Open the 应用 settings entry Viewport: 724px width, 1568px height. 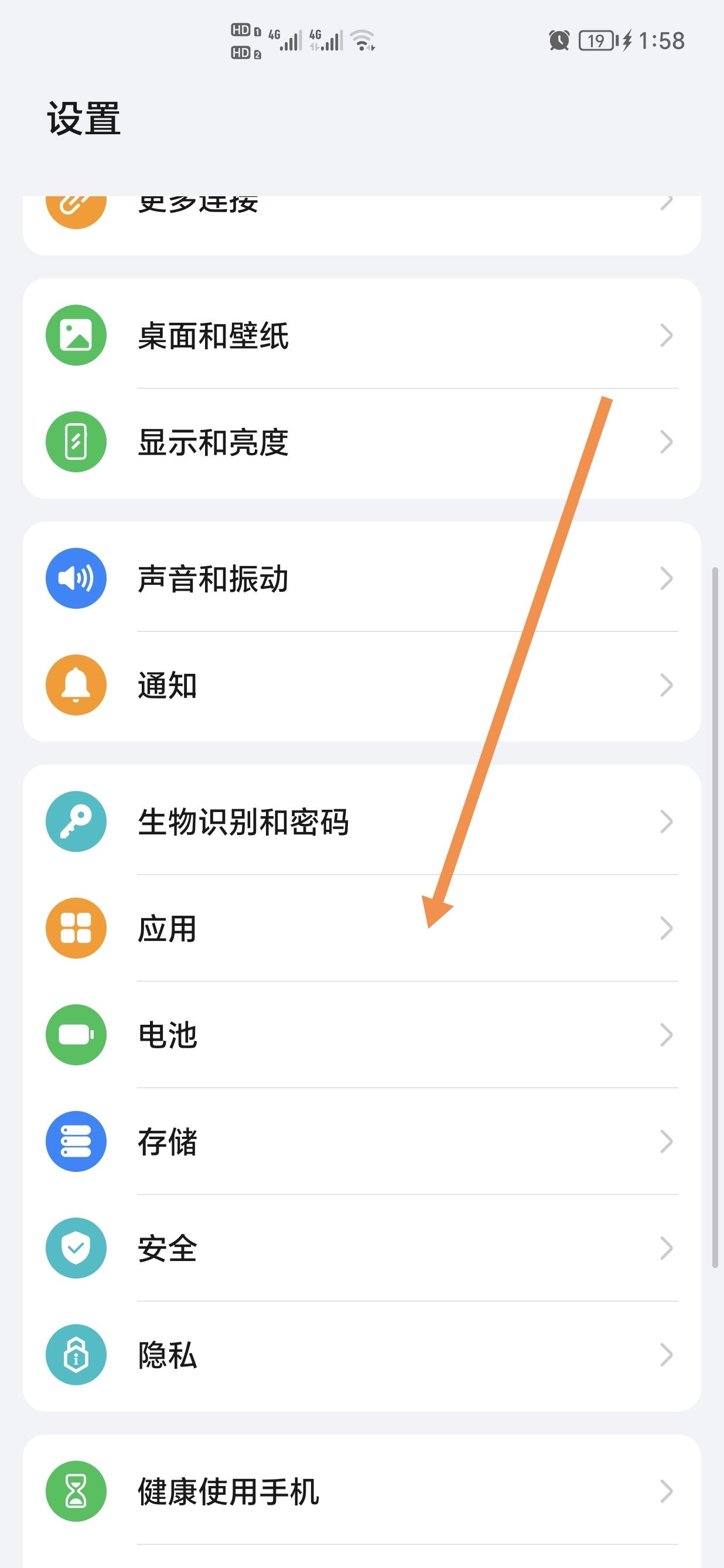point(362,928)
